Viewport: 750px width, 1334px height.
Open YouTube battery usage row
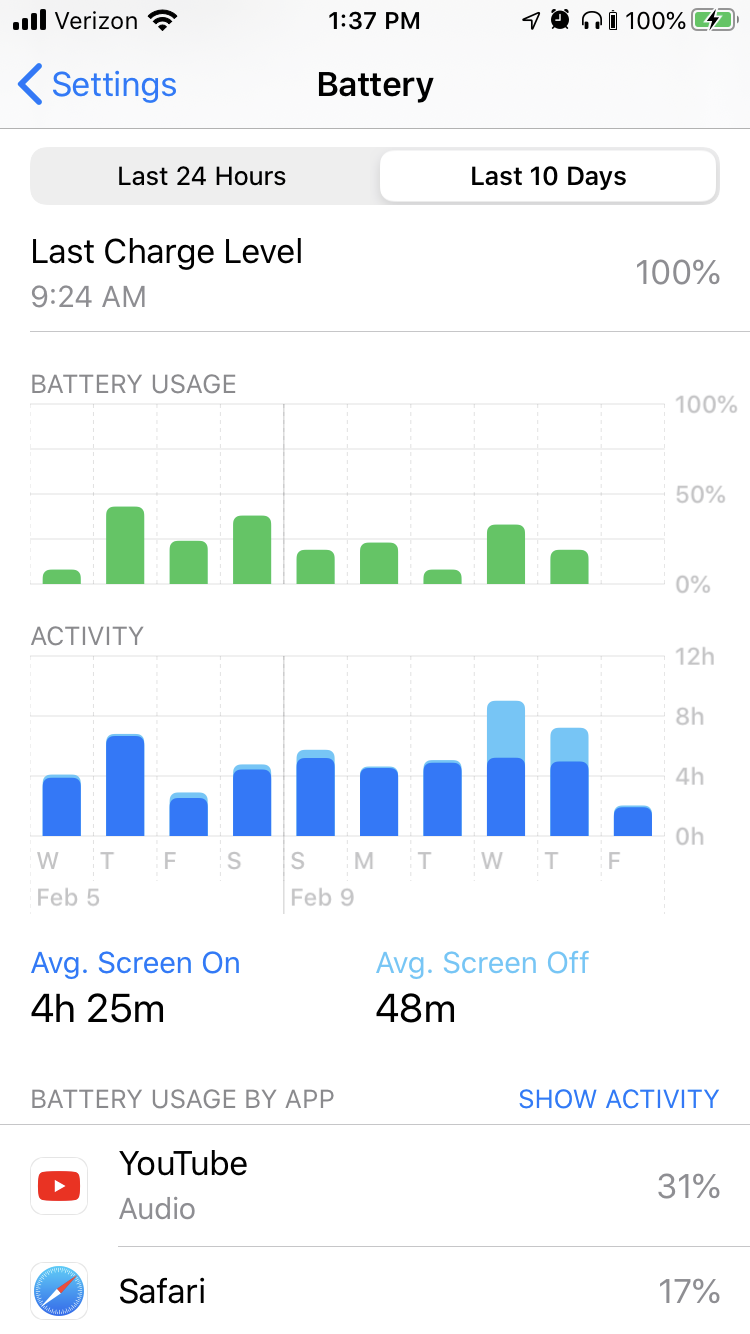coord(375,1186)
